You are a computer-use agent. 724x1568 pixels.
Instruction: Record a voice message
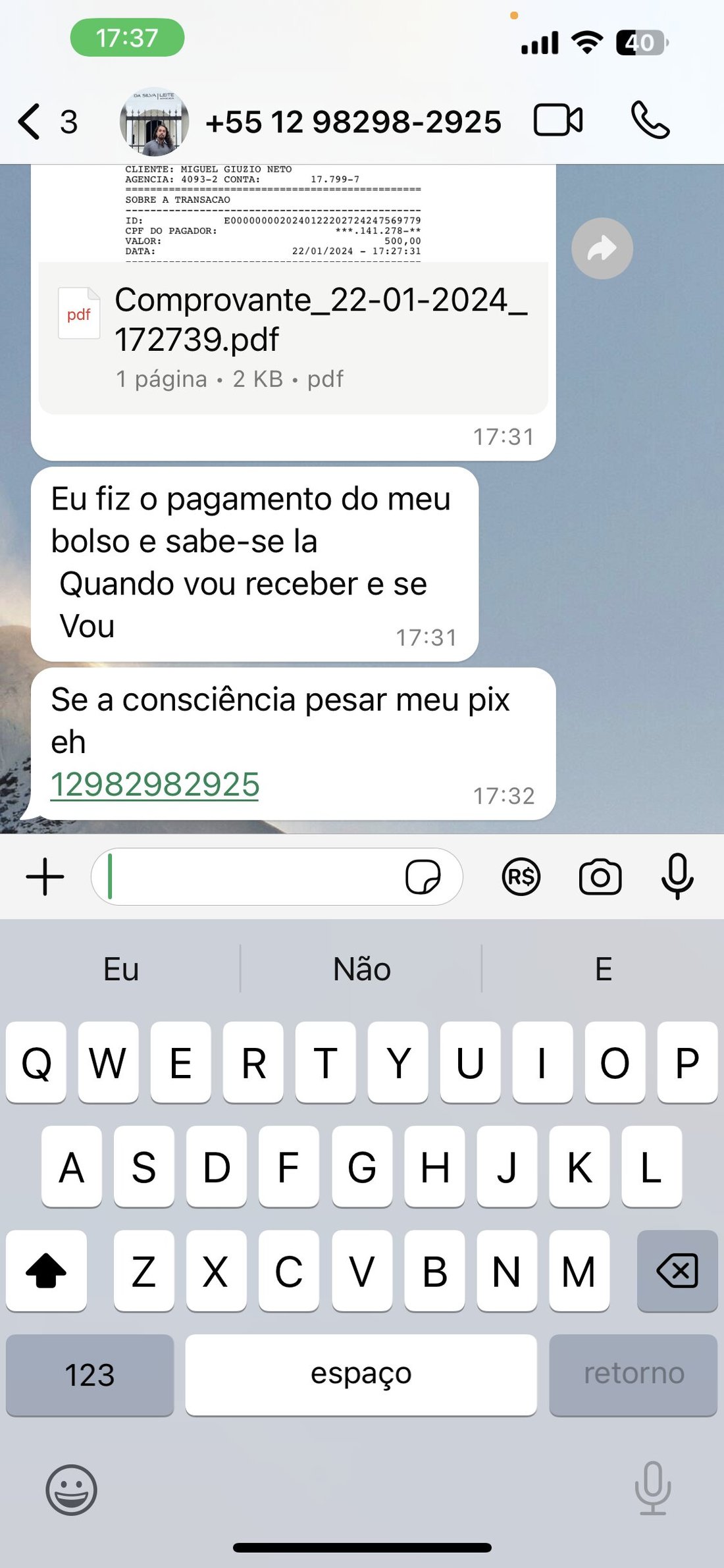677,877
